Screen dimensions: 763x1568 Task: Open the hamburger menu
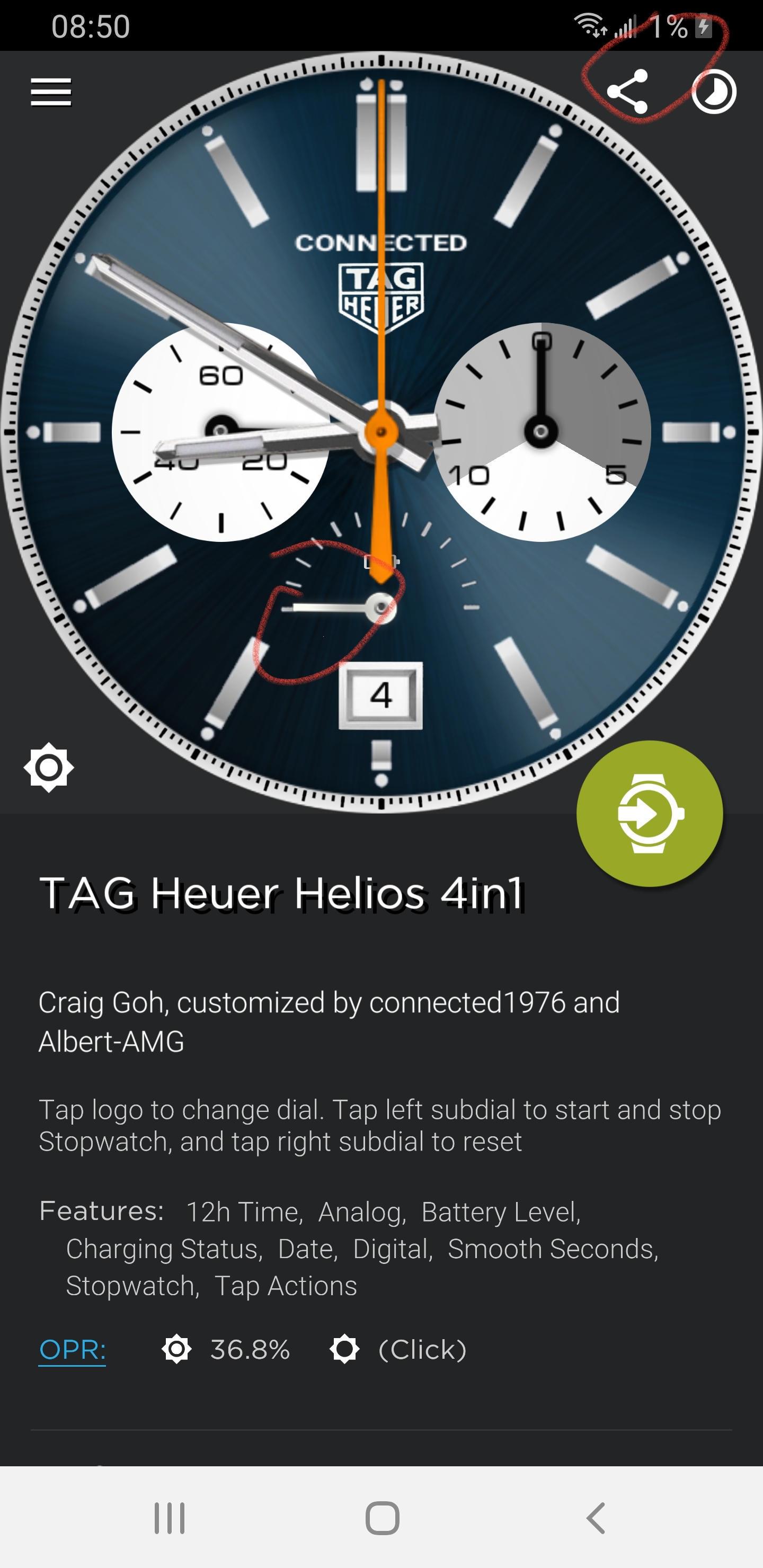(51, 92)
